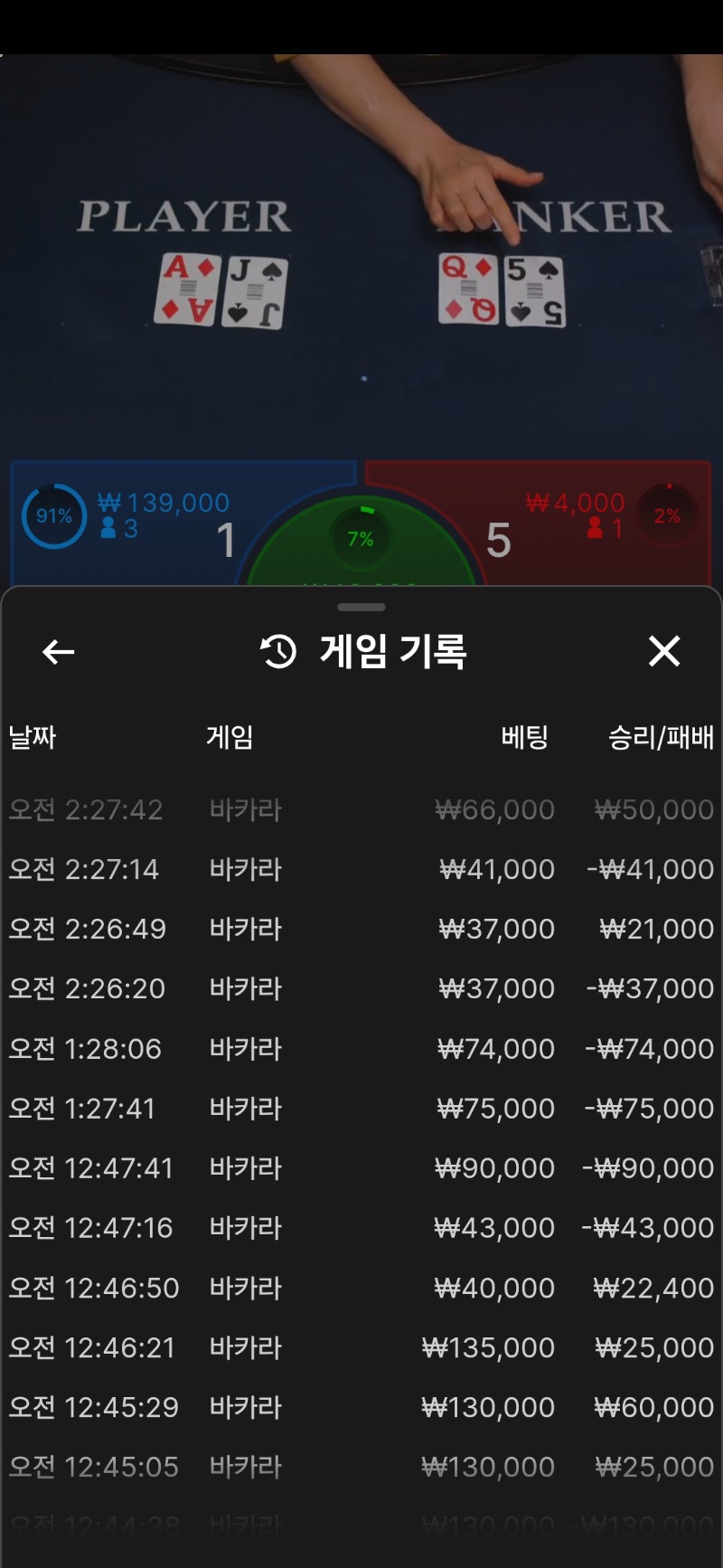Open the ₩74,000 bet record at 1:28:06

coord(361,1049)
